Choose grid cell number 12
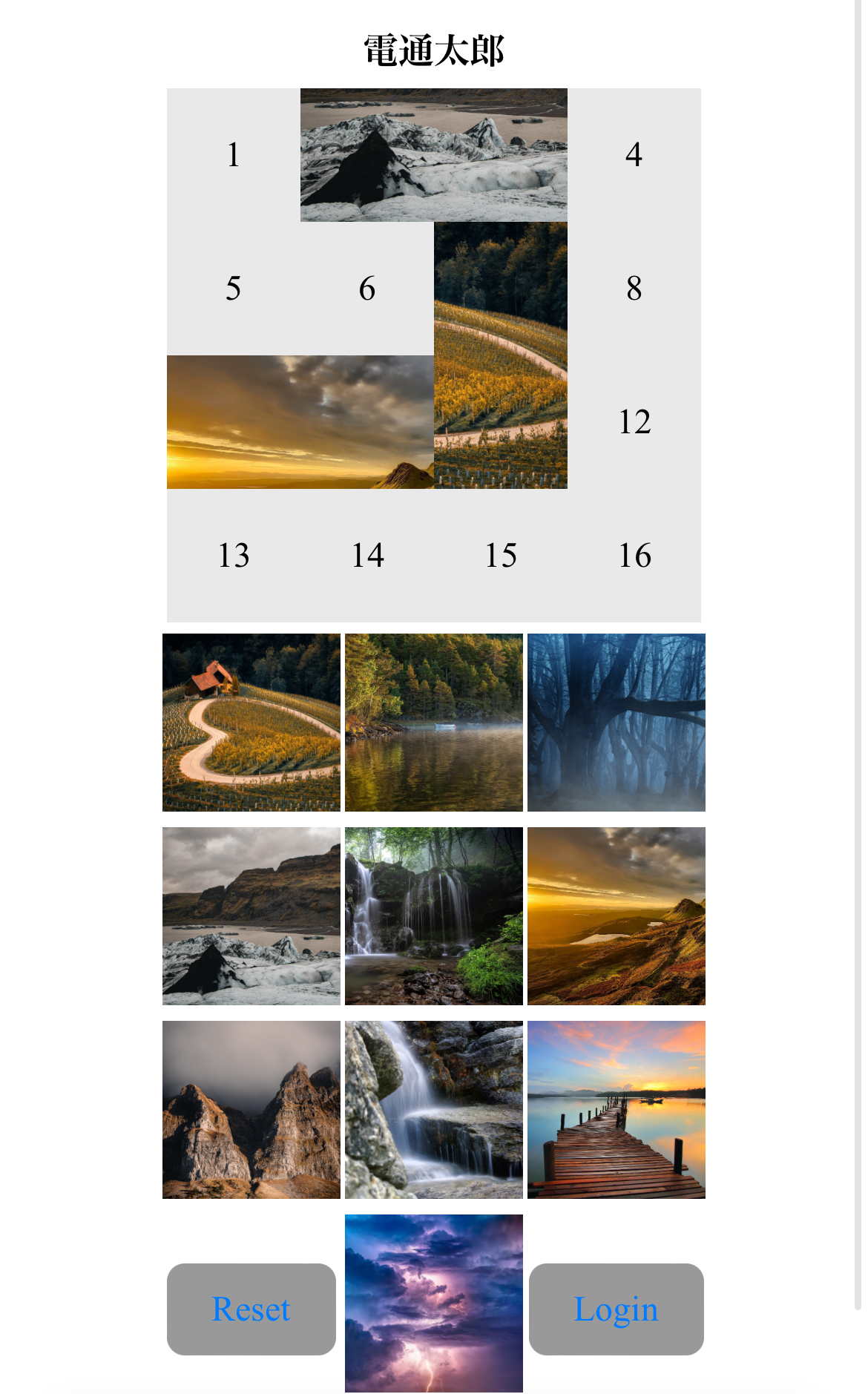868x1394 pixels. pyautogui.click(x=634, y=422)
